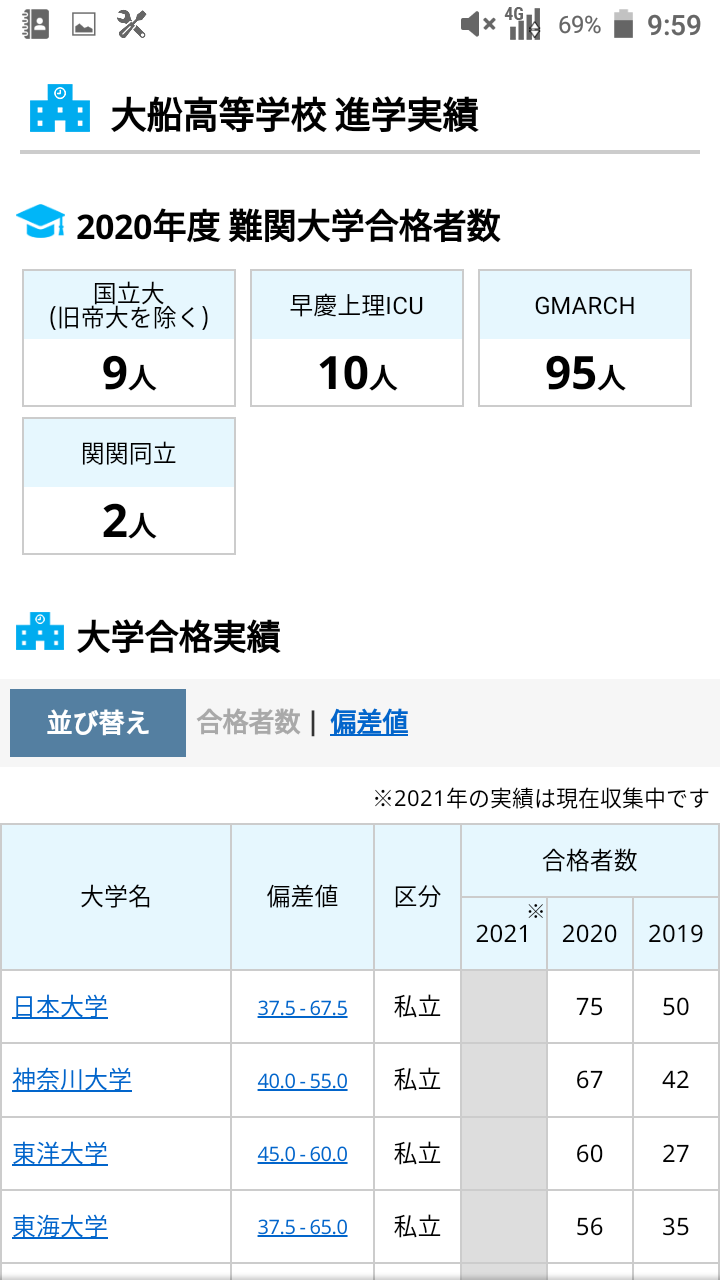Open the 東海大学 link
The image size is (720, 1280).
coord(60,1227)
